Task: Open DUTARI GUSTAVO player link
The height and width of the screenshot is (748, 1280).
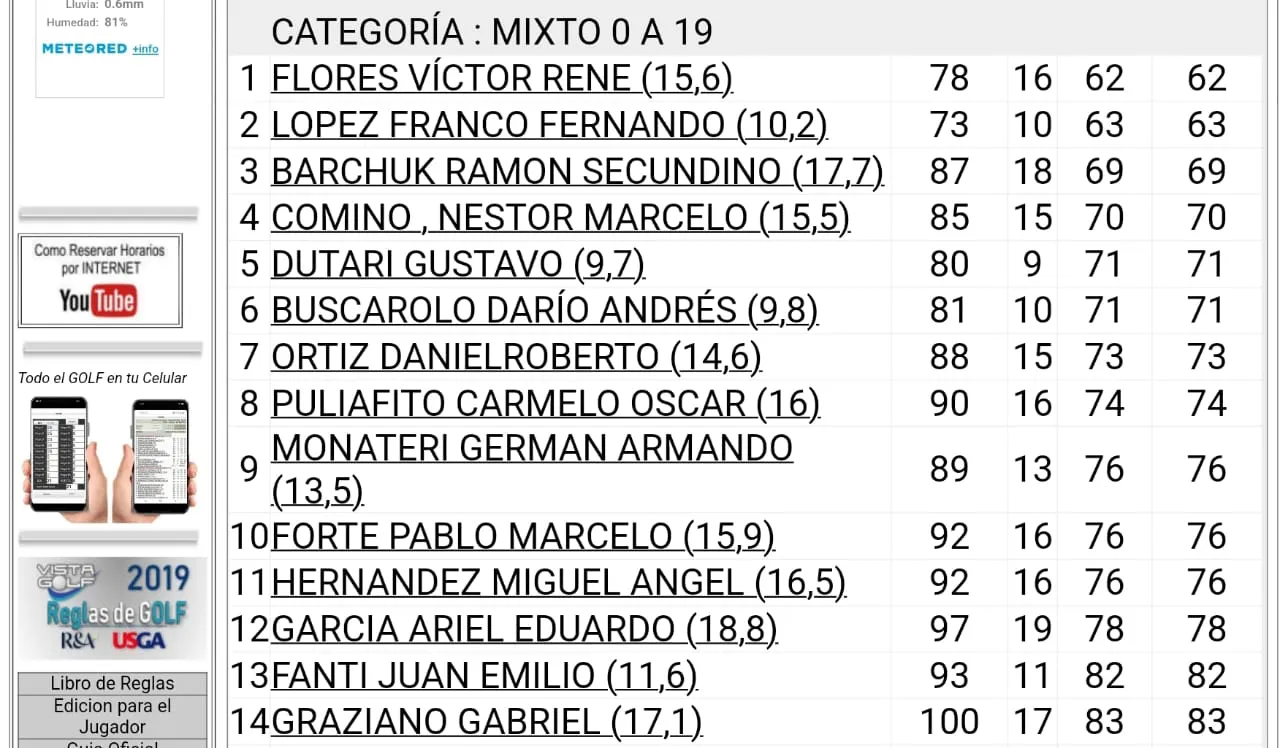Action: point(457,264)
